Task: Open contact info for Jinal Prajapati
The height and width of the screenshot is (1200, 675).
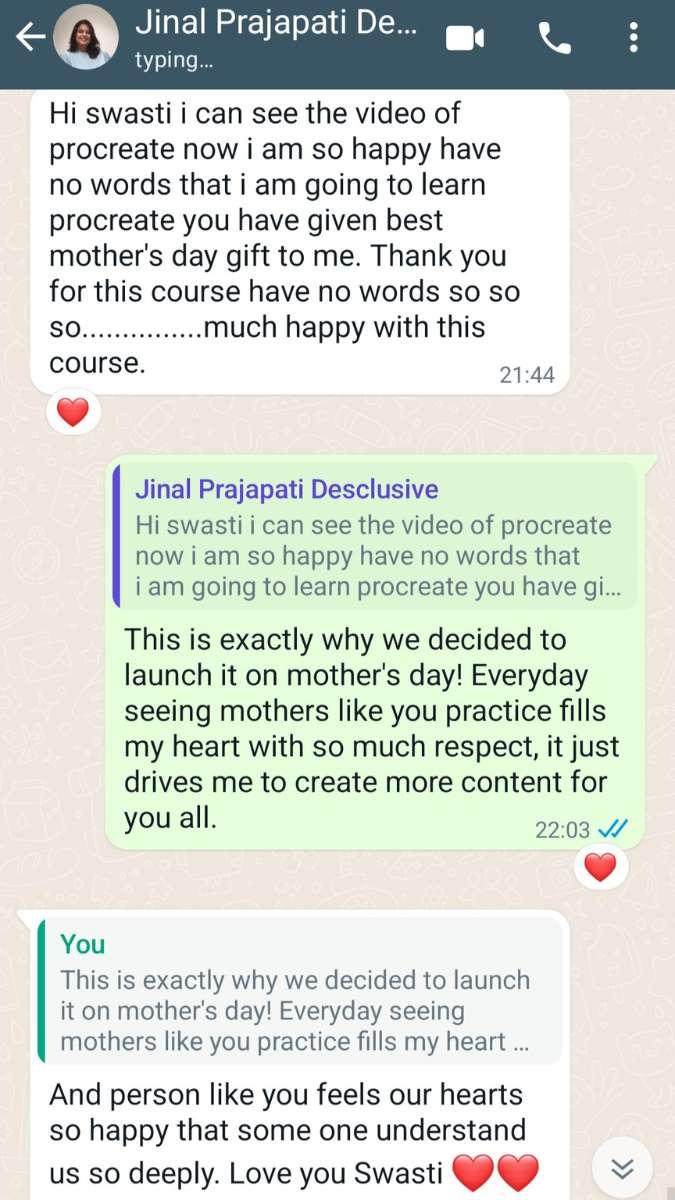Action: pyautogui.click(x=270, y=38)
